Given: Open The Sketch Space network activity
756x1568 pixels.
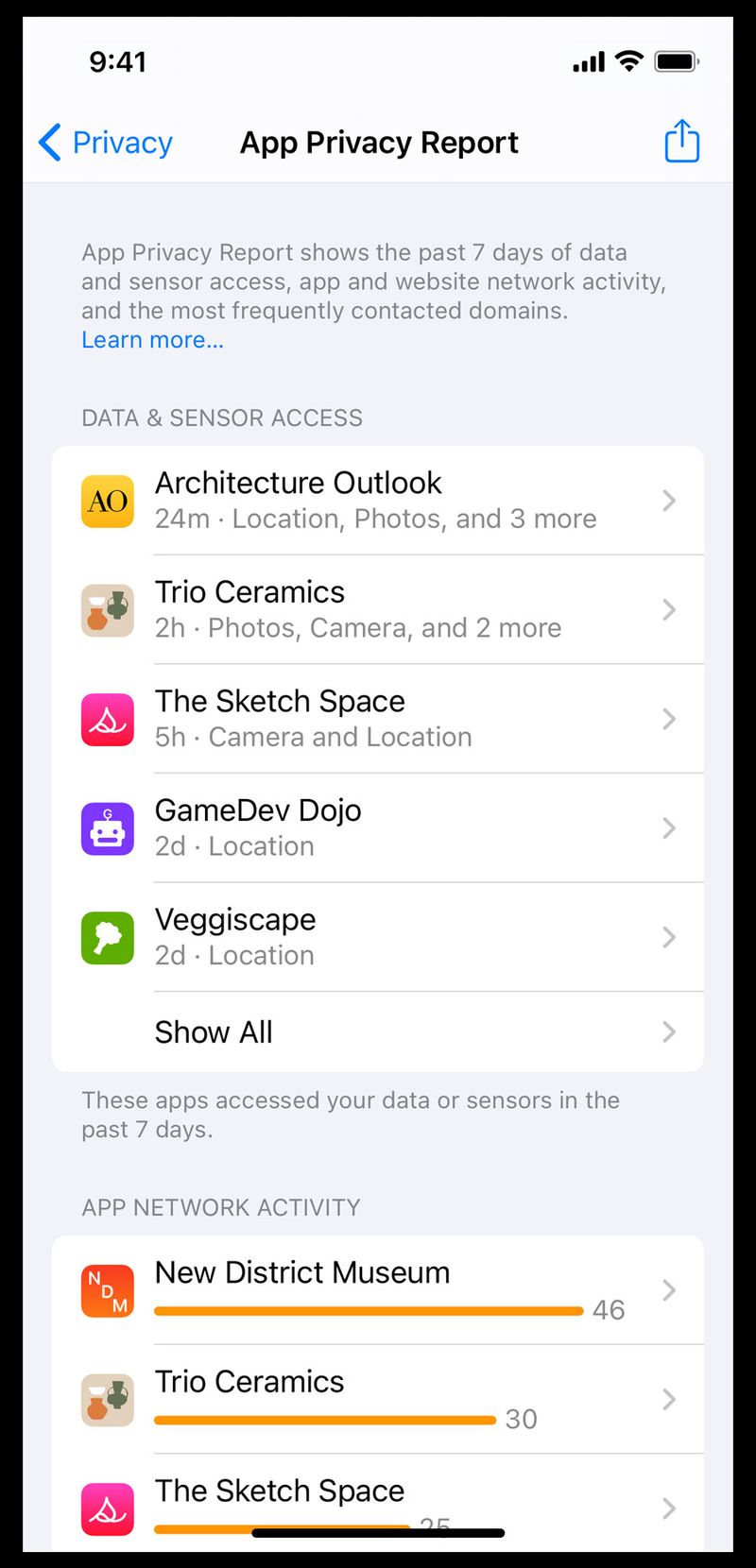Looking at the screenshot, I should [378, 1502].
